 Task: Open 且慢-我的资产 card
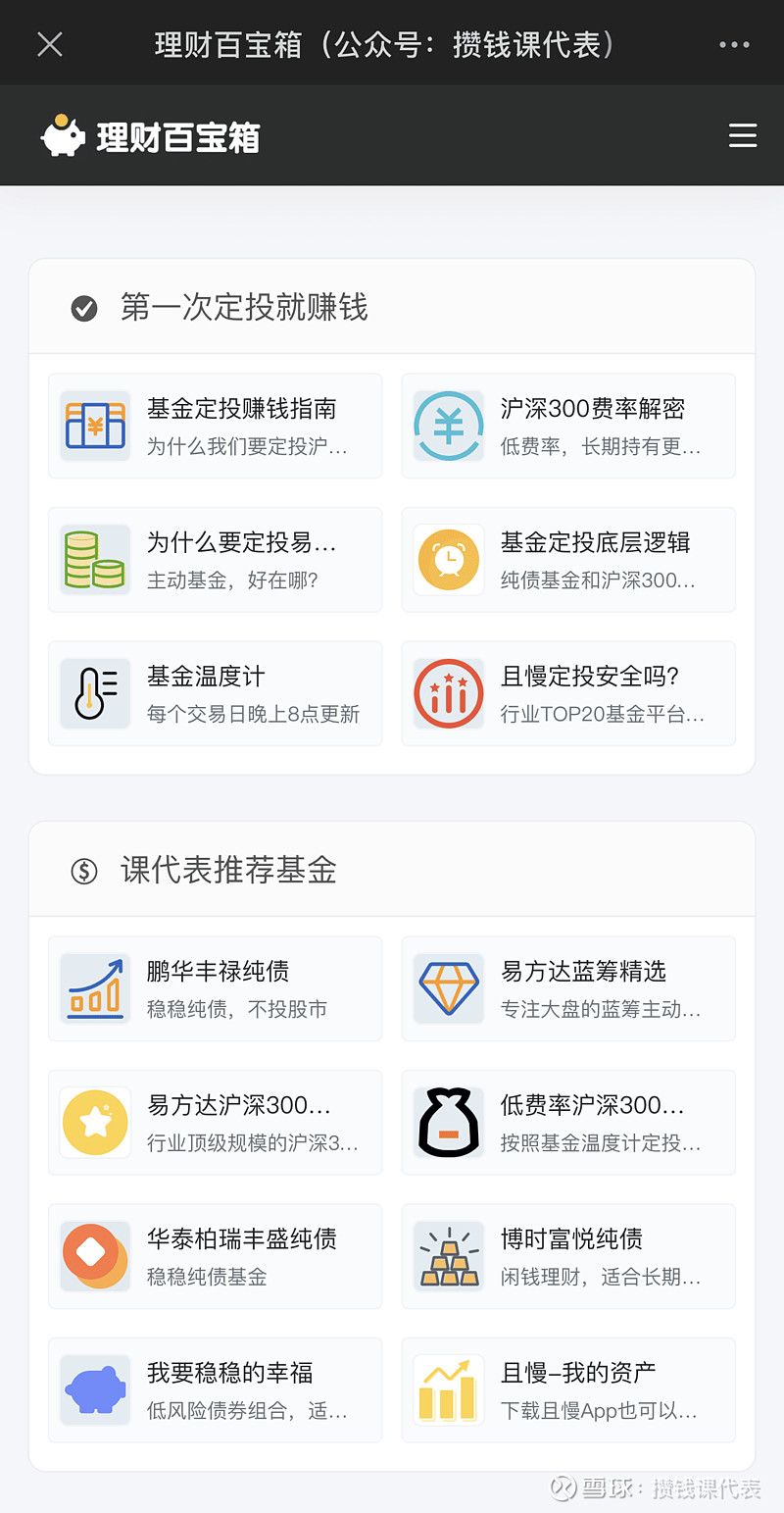pos(568,1390)
